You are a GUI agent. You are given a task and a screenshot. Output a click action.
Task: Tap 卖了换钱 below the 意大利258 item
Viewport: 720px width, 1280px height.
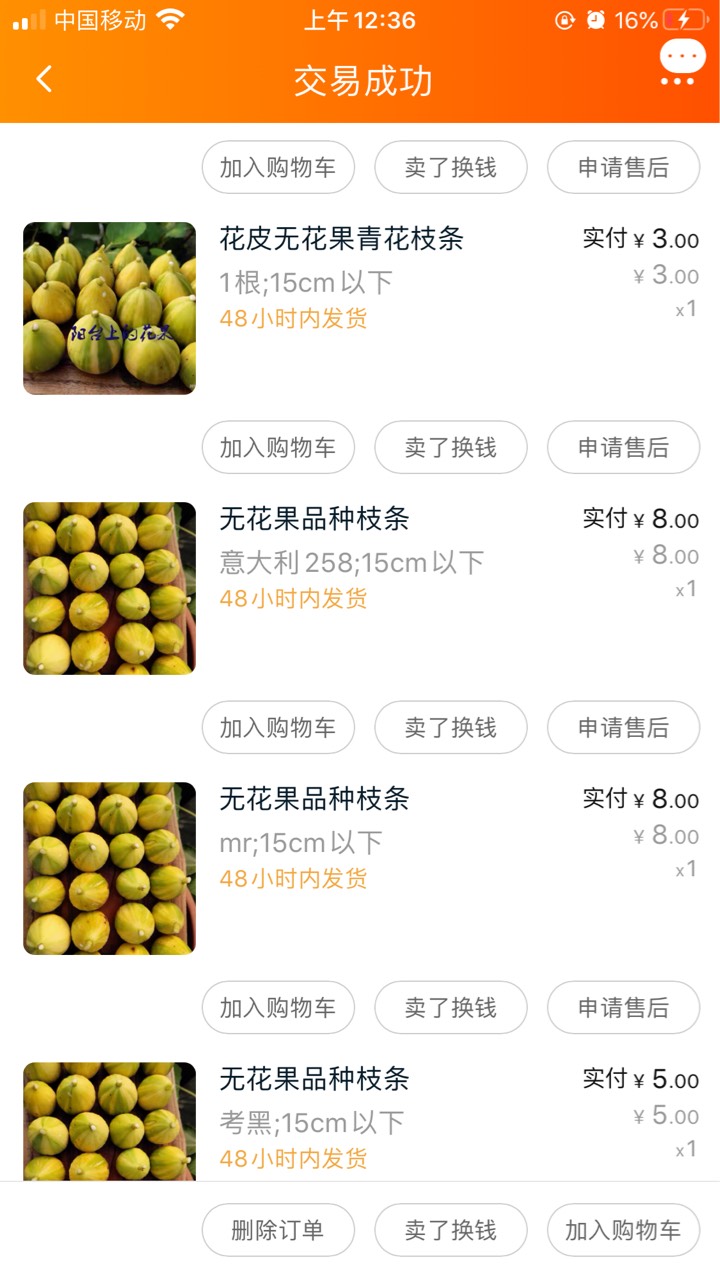[451, 727]
